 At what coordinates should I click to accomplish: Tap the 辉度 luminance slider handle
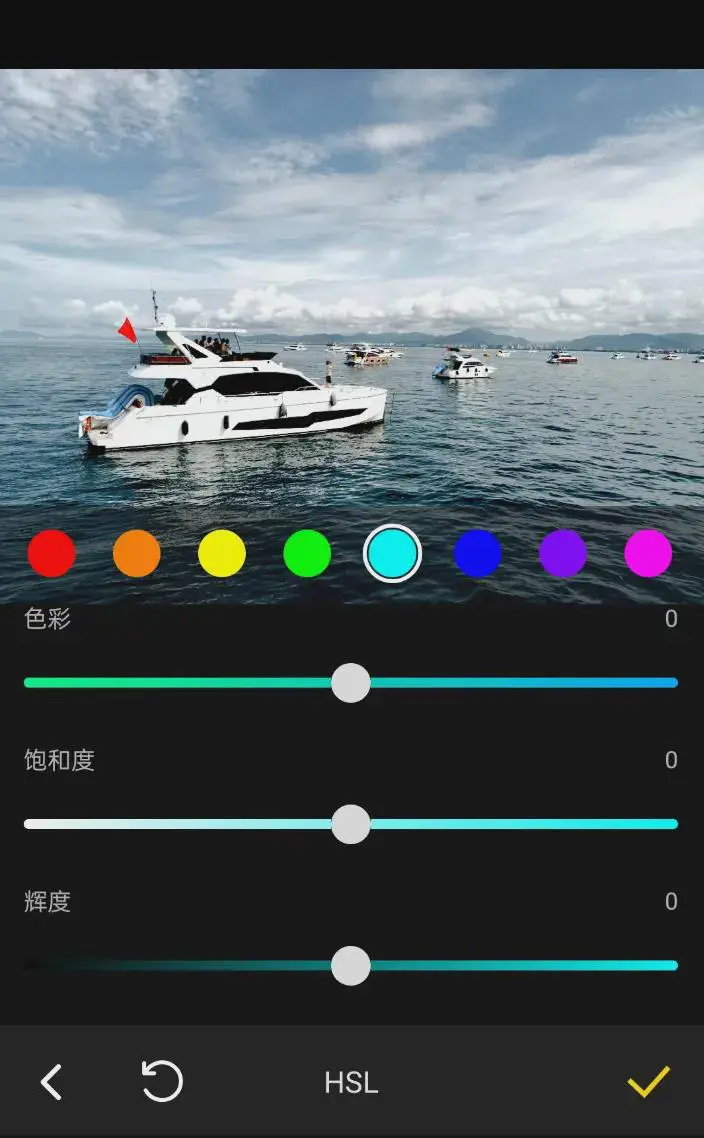351,966
